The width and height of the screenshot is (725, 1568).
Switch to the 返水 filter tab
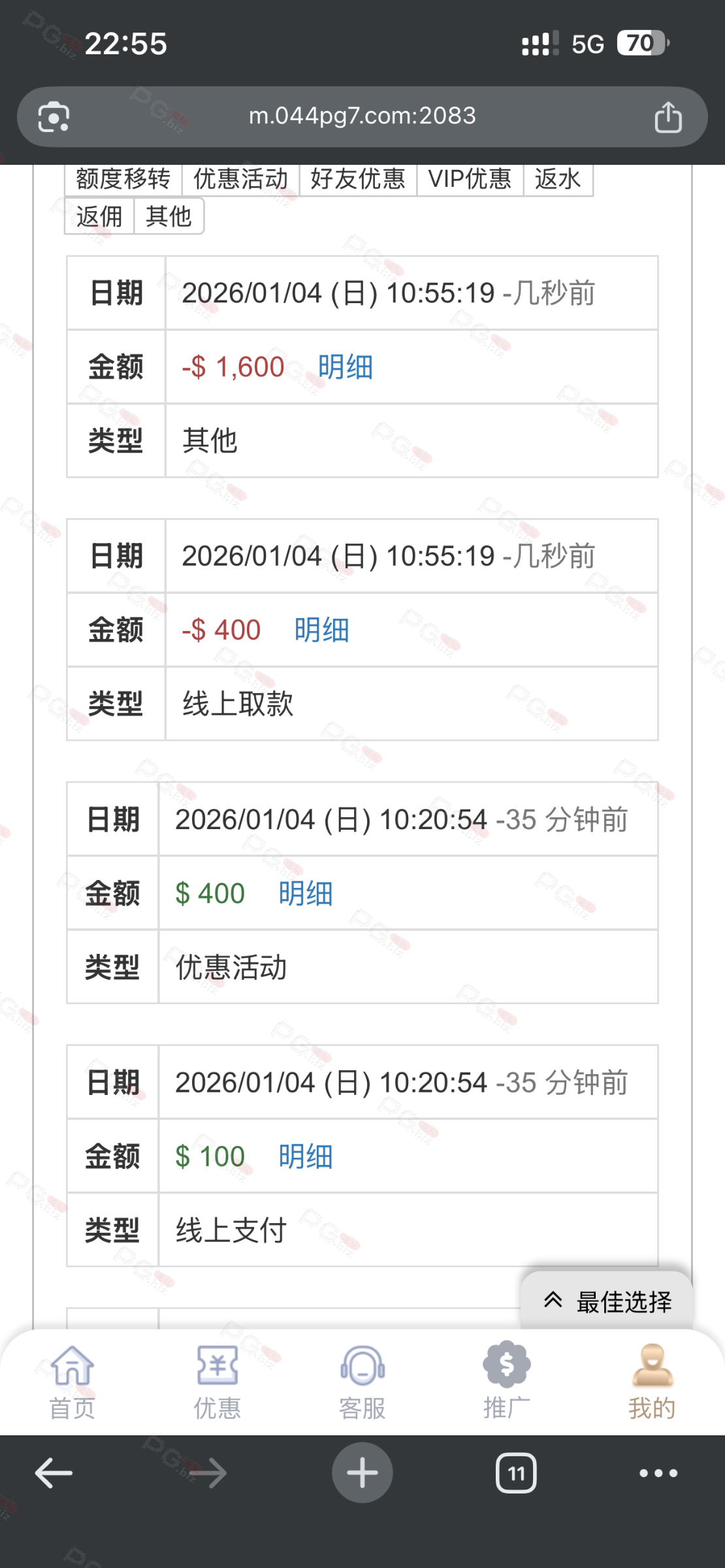[x=557, y=179]
